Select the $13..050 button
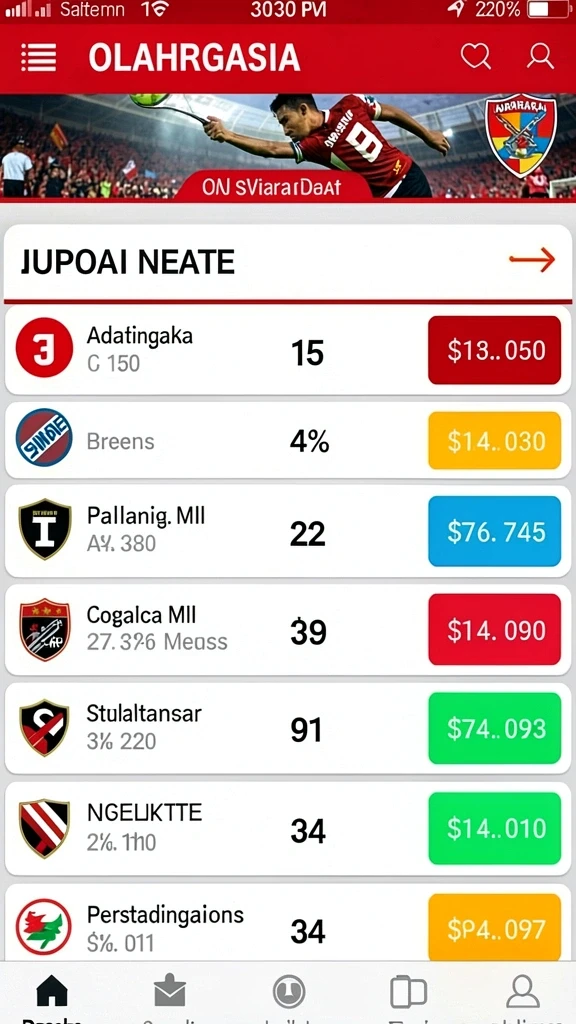Screen dimensions: 576x1024 click(x=494, y=350)
